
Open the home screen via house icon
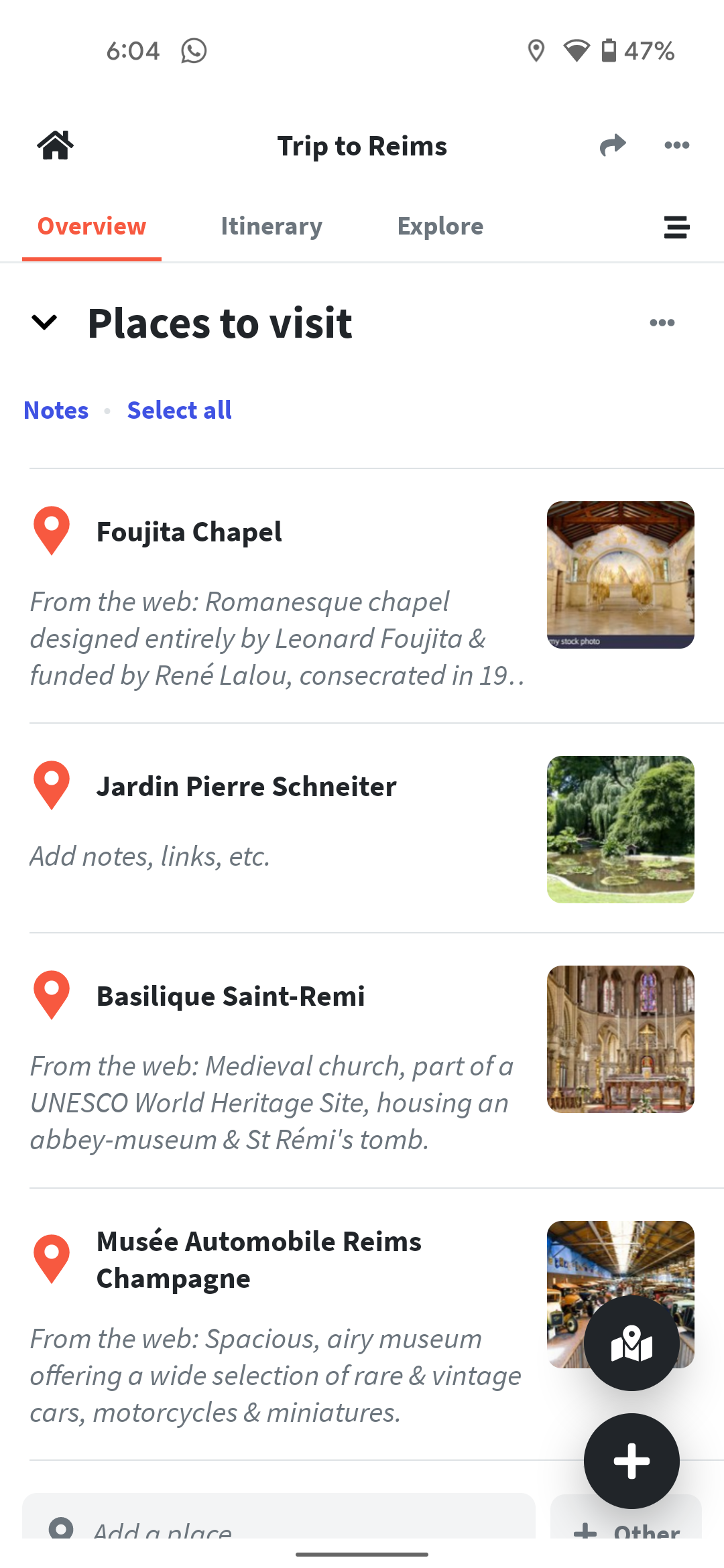point(56,145)
